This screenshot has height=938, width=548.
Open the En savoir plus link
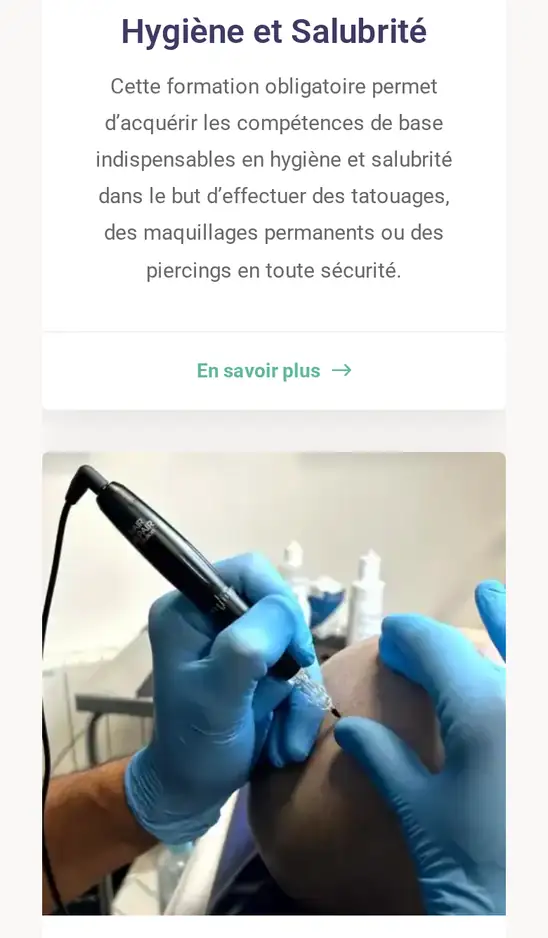click(274, 371)
